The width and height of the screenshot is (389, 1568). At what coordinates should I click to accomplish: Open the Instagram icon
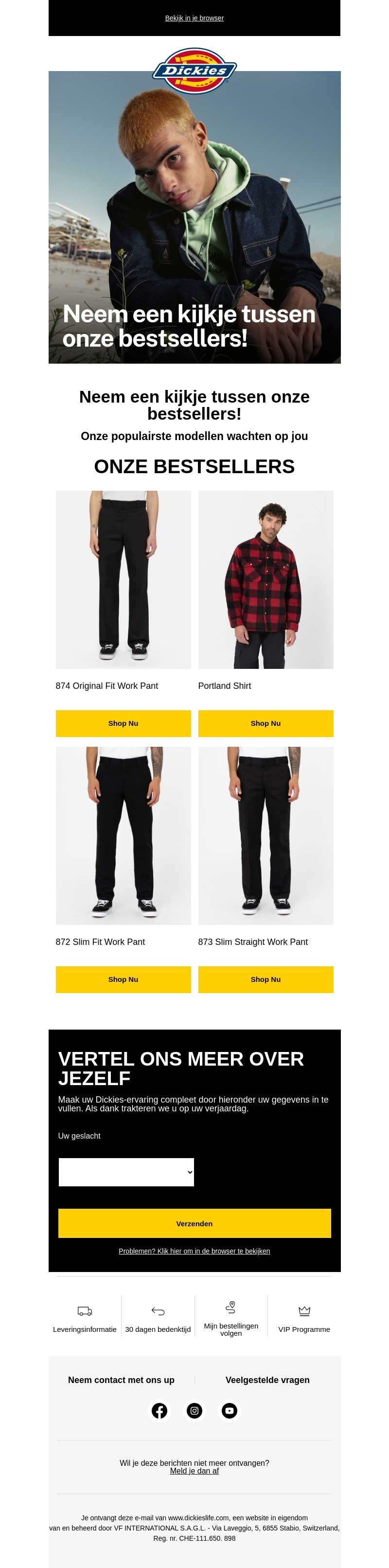click(x=194, y=1410)
